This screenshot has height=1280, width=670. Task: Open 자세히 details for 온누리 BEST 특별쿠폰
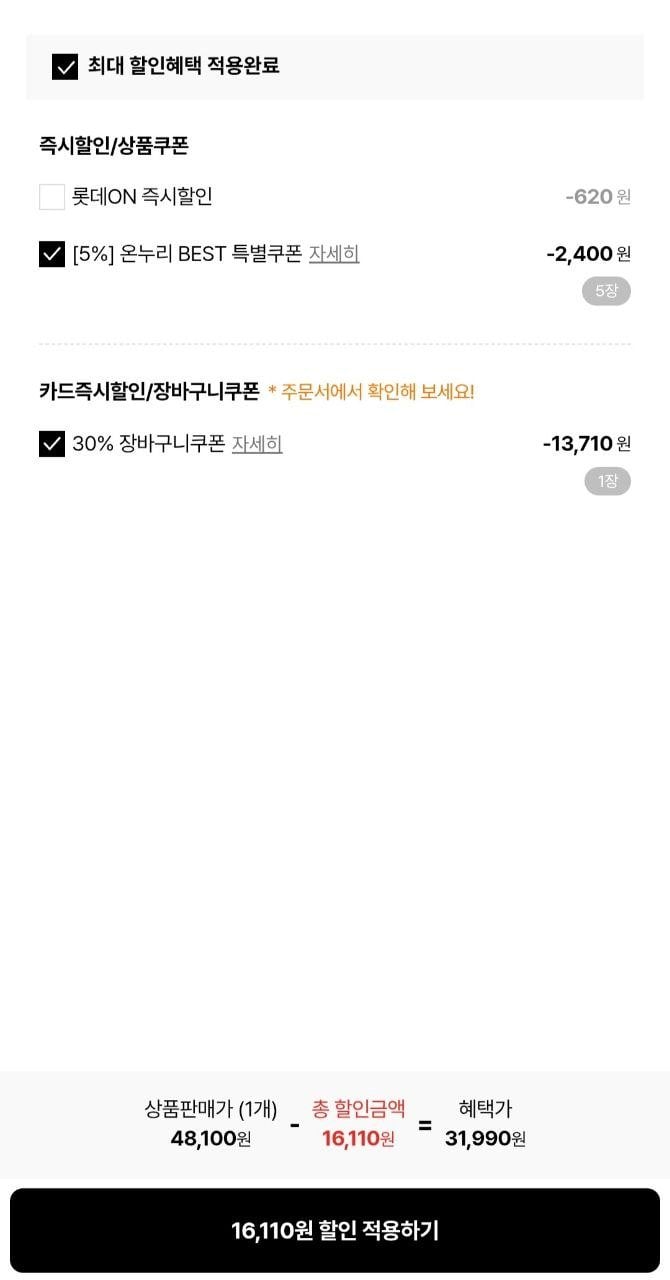[x=334, y=254]
